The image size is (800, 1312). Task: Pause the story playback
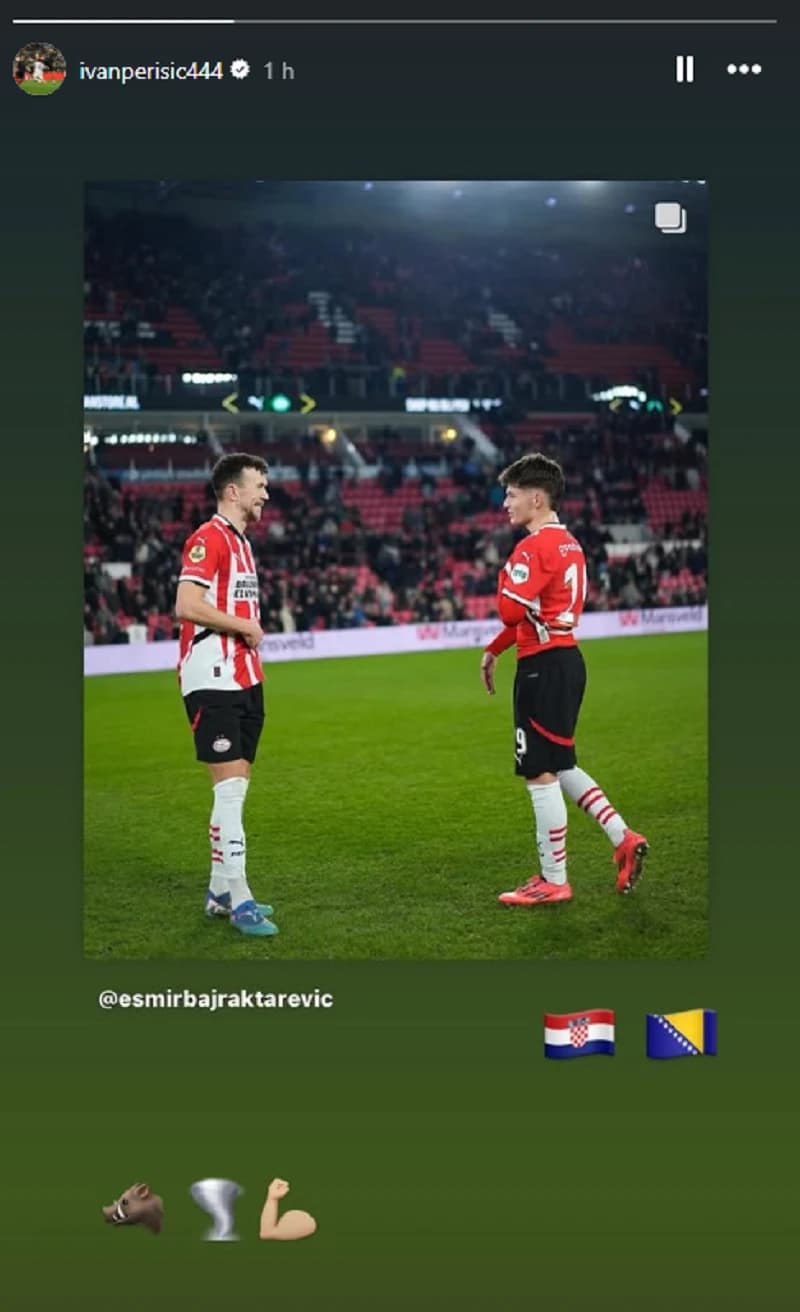(684, 69)
